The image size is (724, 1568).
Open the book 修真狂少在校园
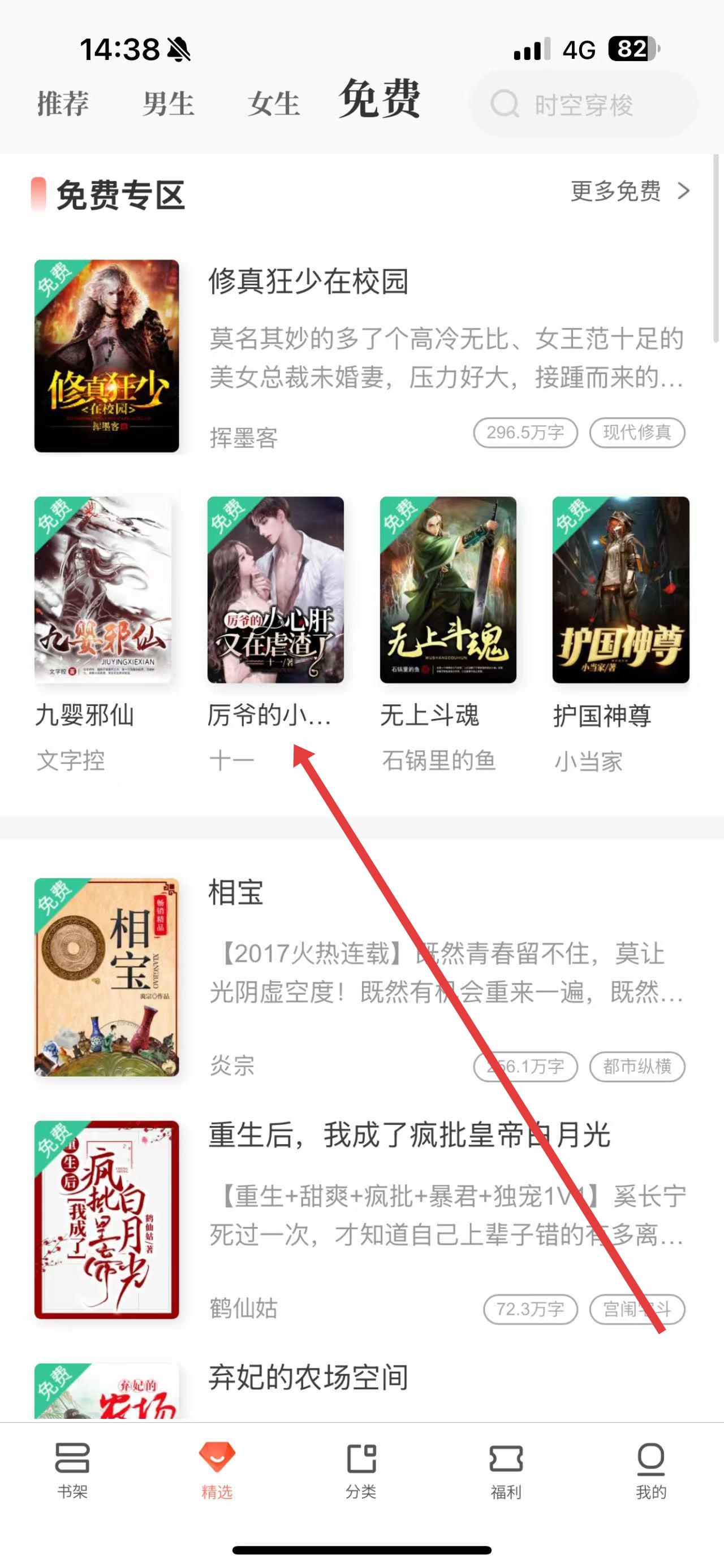308,282
